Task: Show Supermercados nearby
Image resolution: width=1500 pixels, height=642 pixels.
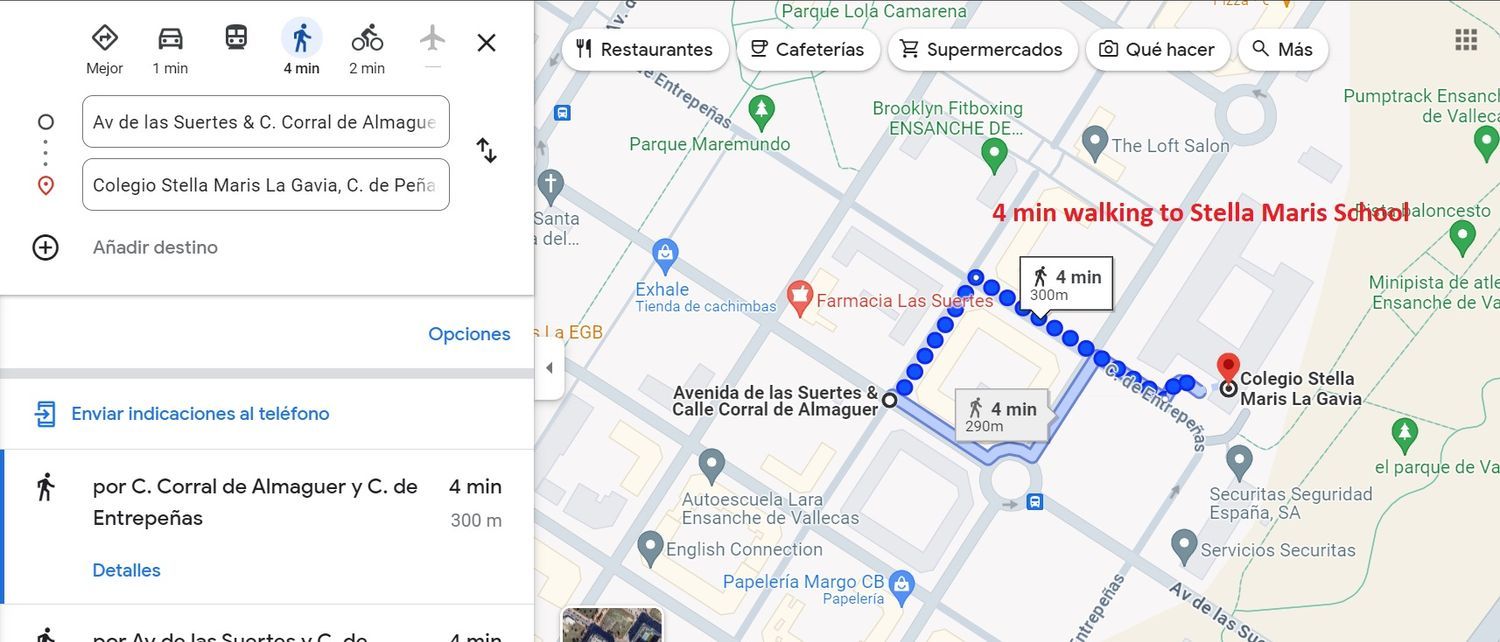Action: 982,49
